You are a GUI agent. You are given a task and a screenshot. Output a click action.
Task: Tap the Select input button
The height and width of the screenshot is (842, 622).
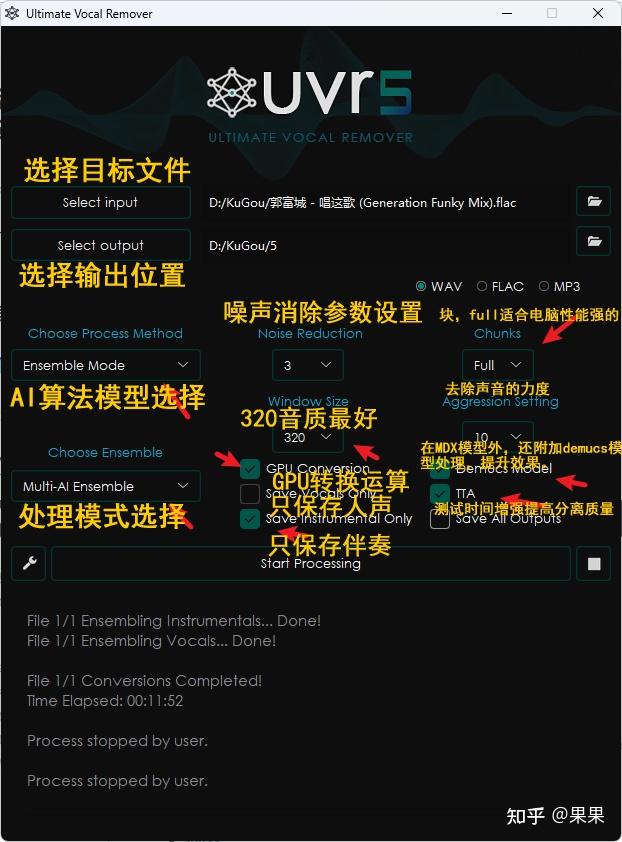[x=100, y=202]
